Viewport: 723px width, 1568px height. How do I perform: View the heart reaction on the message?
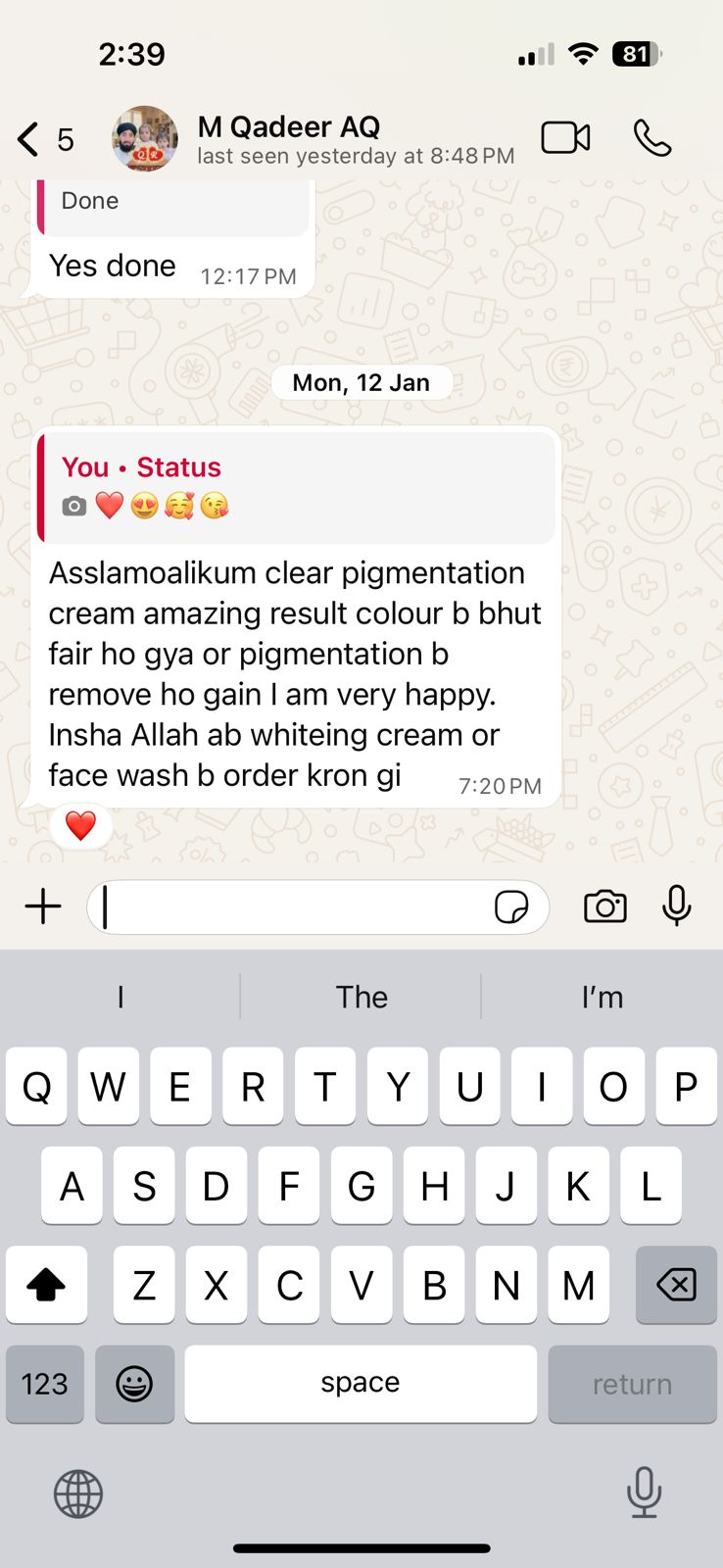(80, 826)
